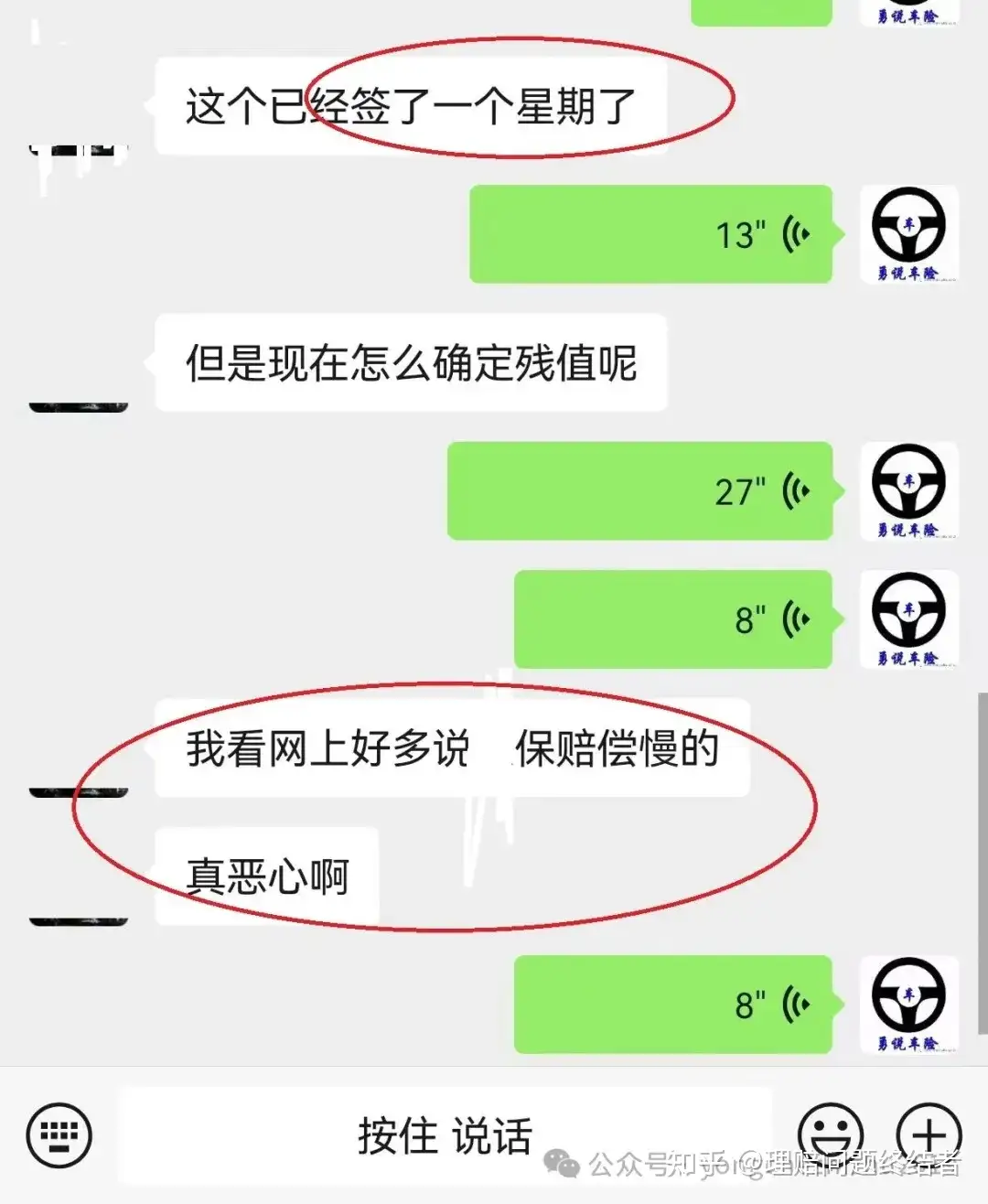Open the plus attachments menu
The image size is (988, 1204).
click(x=929, y=1134)
